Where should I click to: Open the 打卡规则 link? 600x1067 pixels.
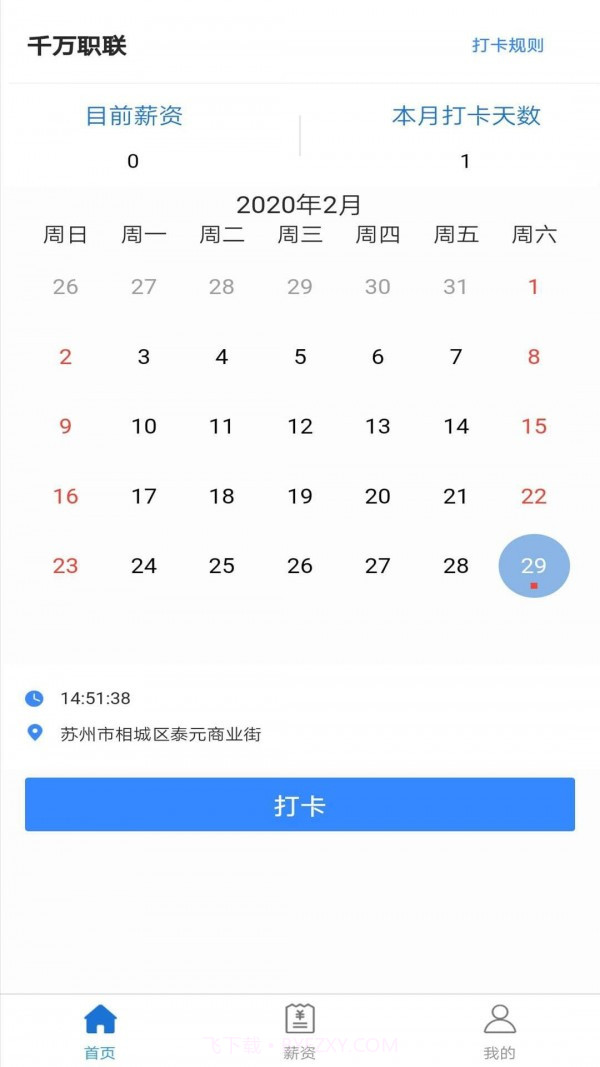pos(507,45)
